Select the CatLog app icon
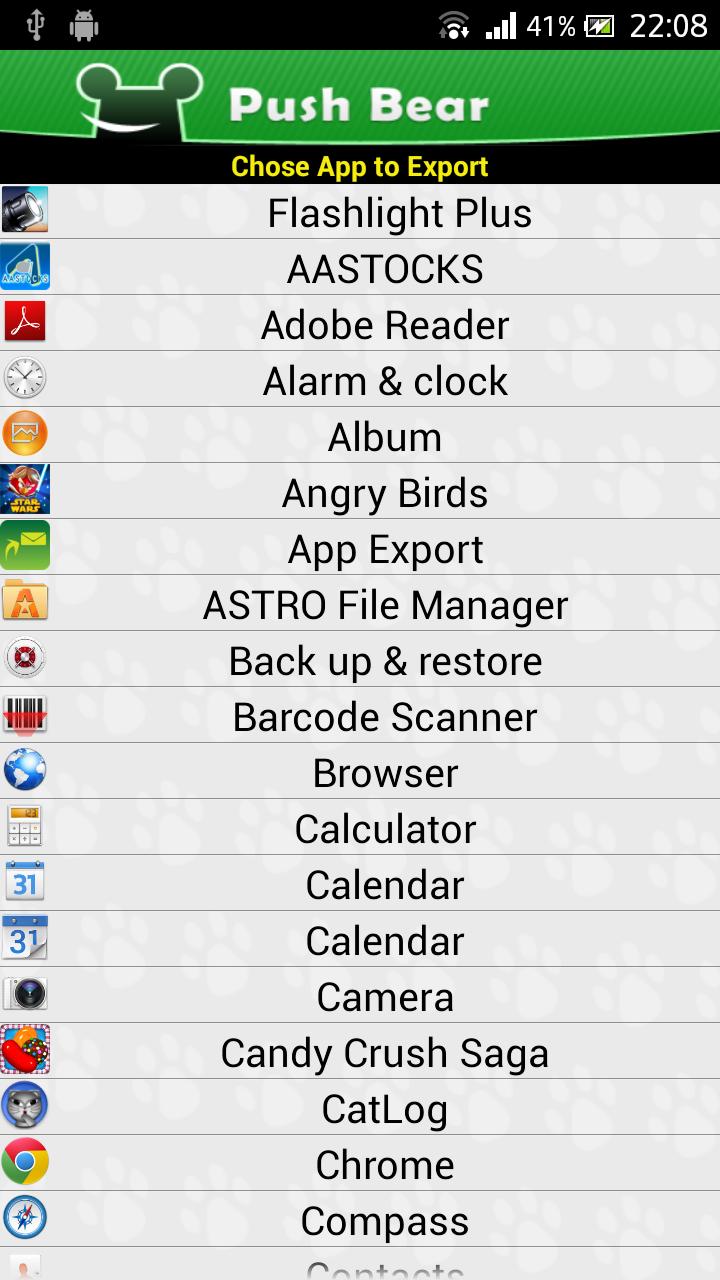The height and width of the screenshot is (1280, 720). click(25, 1107)
